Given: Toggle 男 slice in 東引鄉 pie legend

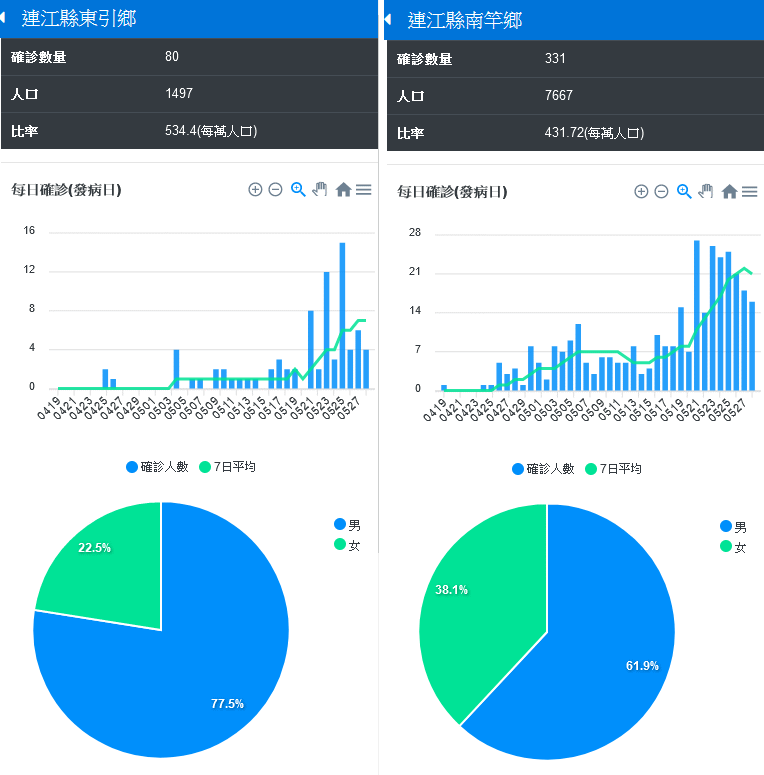Looking at the screenshot, I should [x=348, y=525].
